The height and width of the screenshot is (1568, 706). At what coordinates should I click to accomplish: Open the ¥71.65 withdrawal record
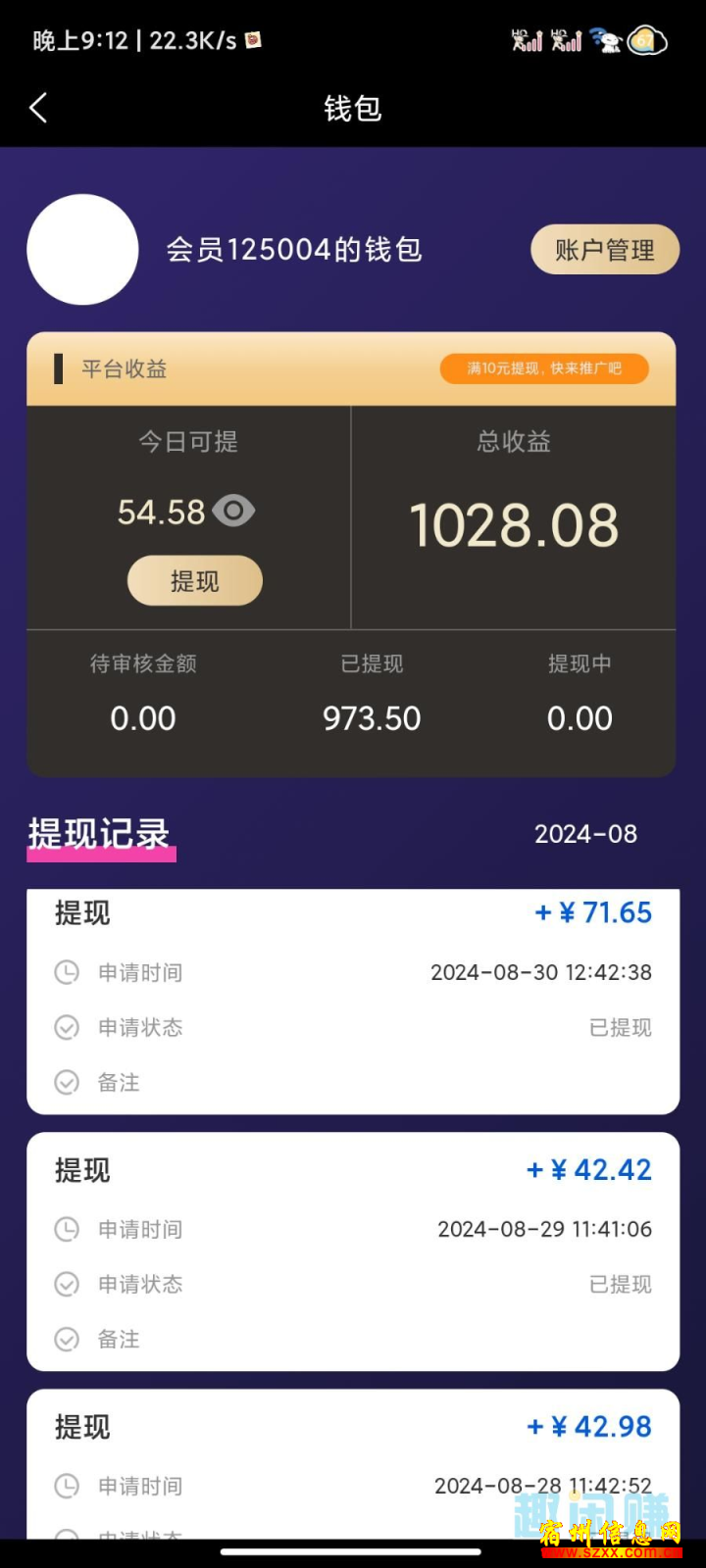click(353, 1000)
